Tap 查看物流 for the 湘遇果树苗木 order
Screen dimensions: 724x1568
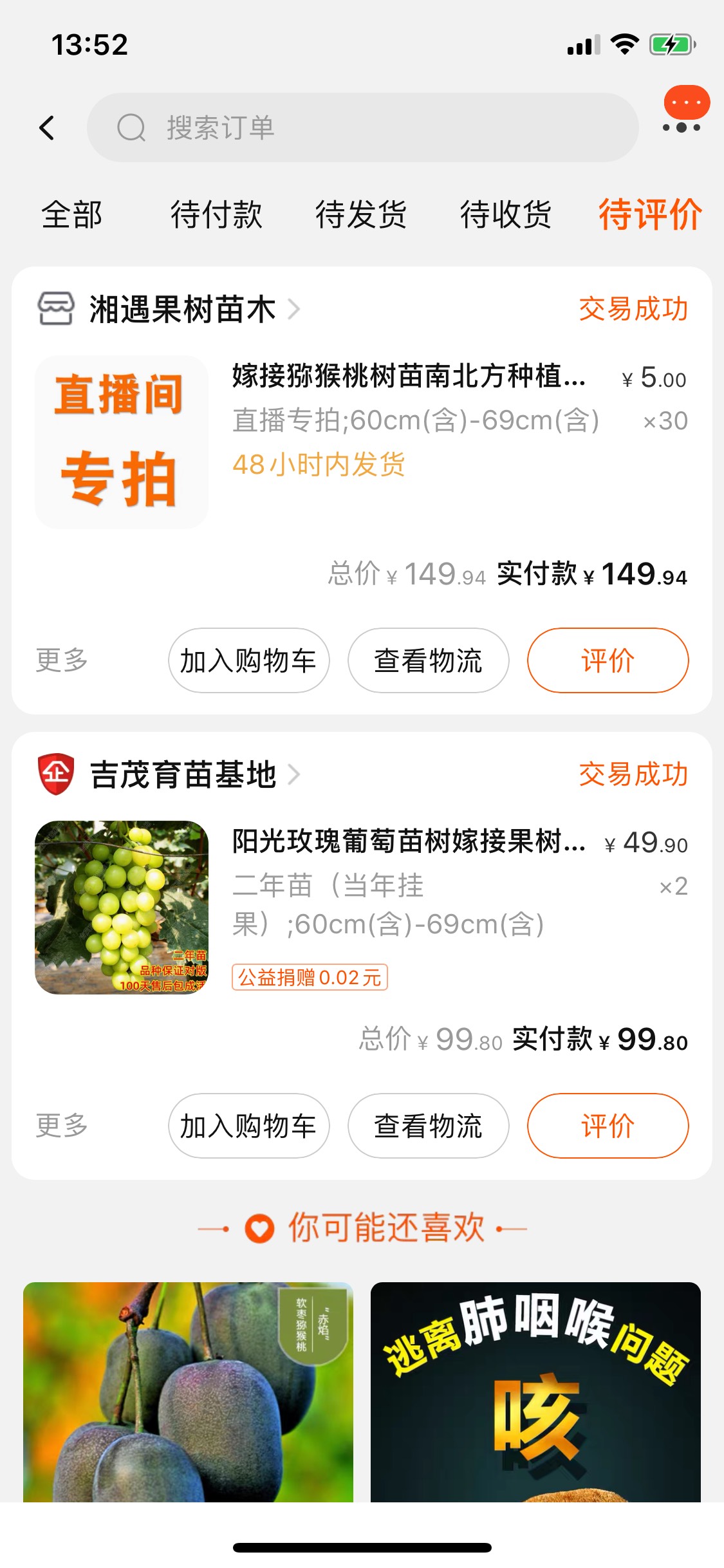pyautogui.click(x=428, y=660)
